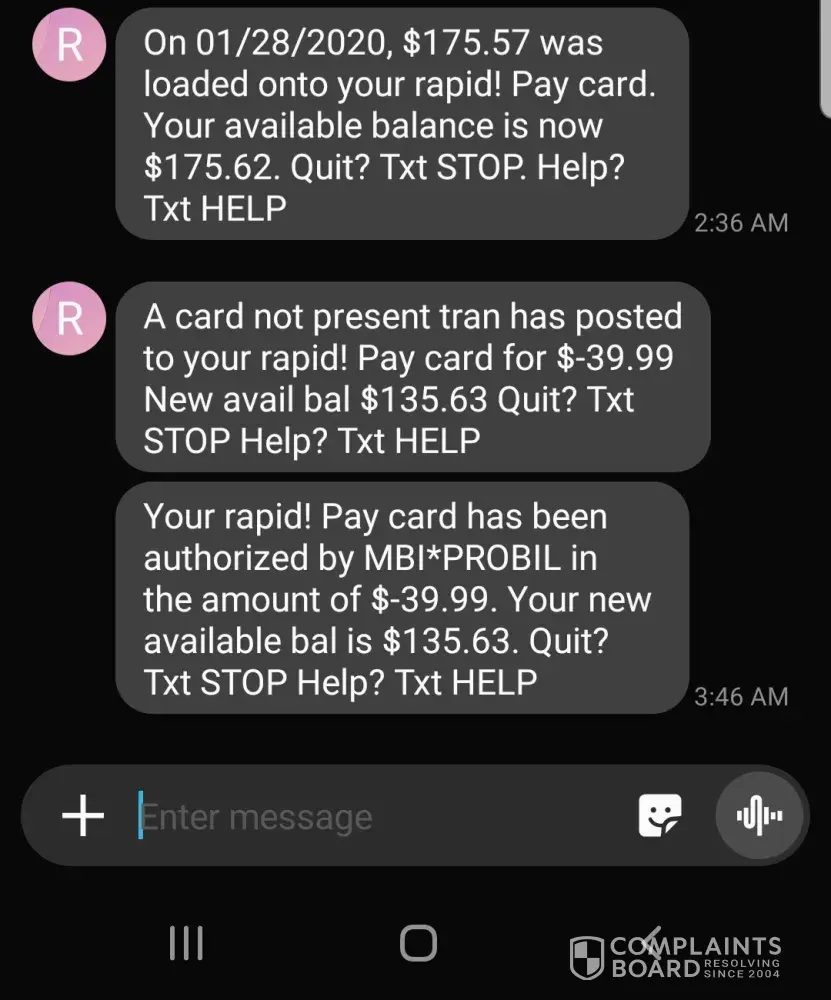Record a voice message
The image size is (831, 1000).
(x=761, y=816)
